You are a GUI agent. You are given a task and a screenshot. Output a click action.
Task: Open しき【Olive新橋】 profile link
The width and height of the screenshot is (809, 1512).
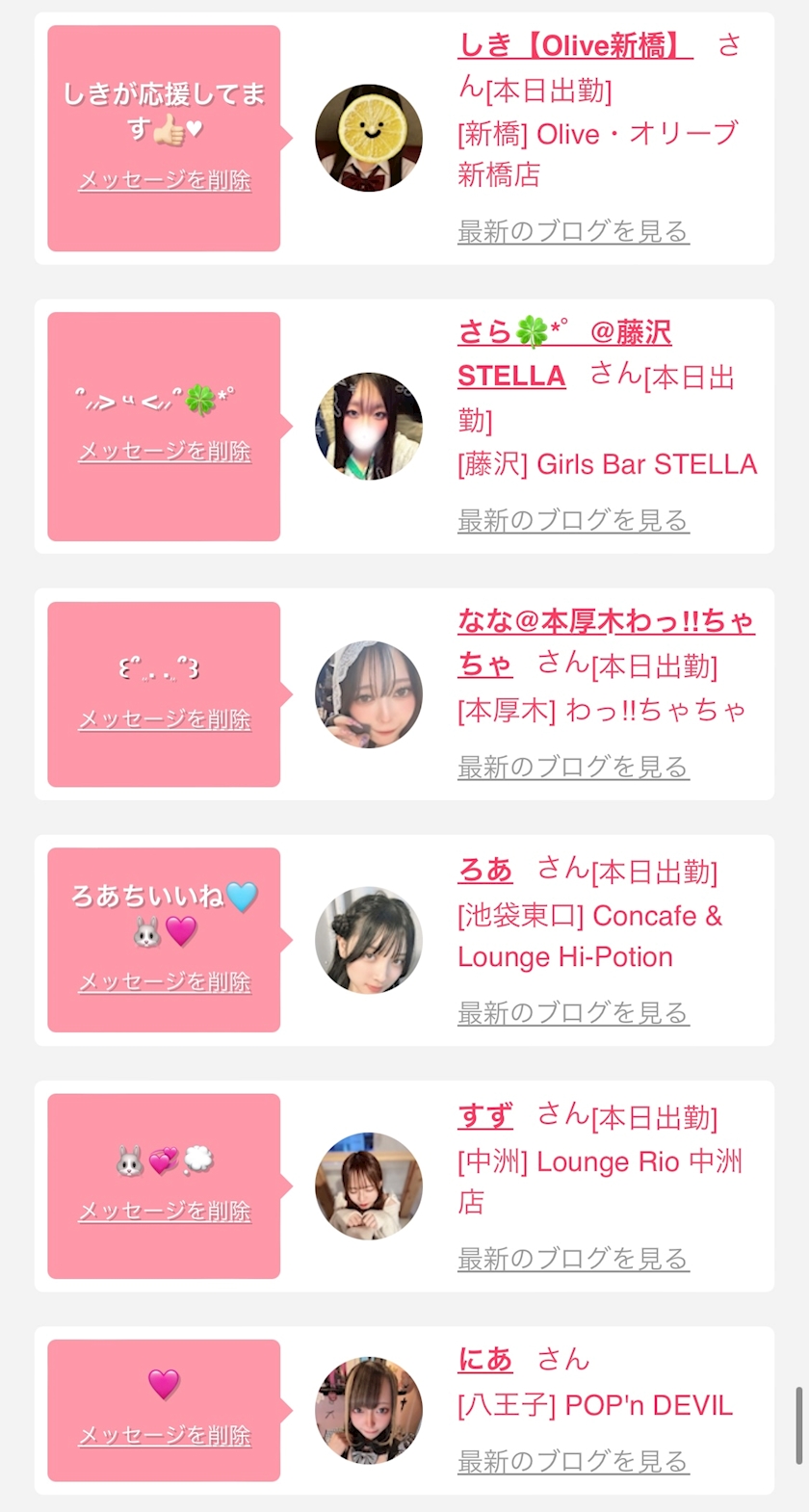pyautogui.click(x=574, y=45)
